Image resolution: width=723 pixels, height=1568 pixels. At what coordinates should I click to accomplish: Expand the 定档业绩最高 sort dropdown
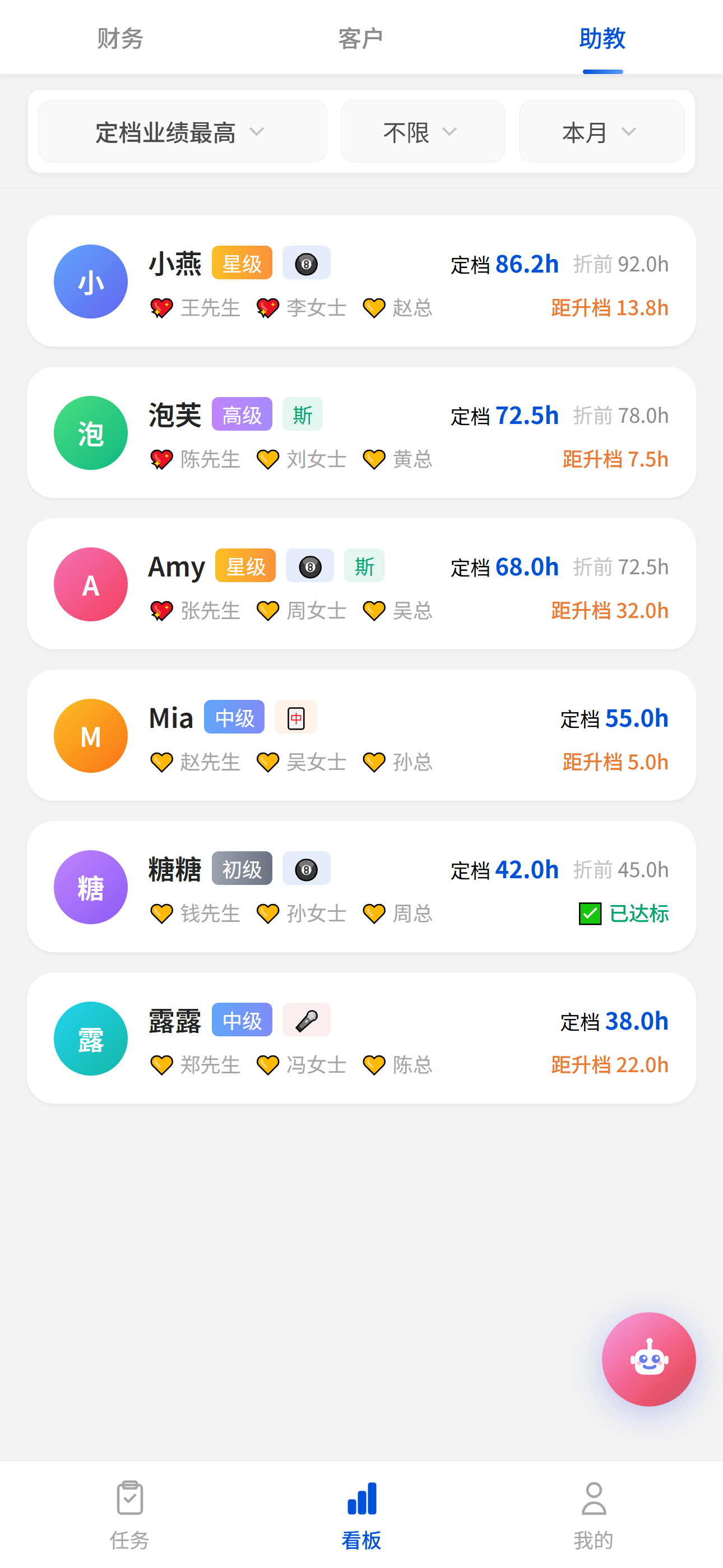click(x=182, y=132)
